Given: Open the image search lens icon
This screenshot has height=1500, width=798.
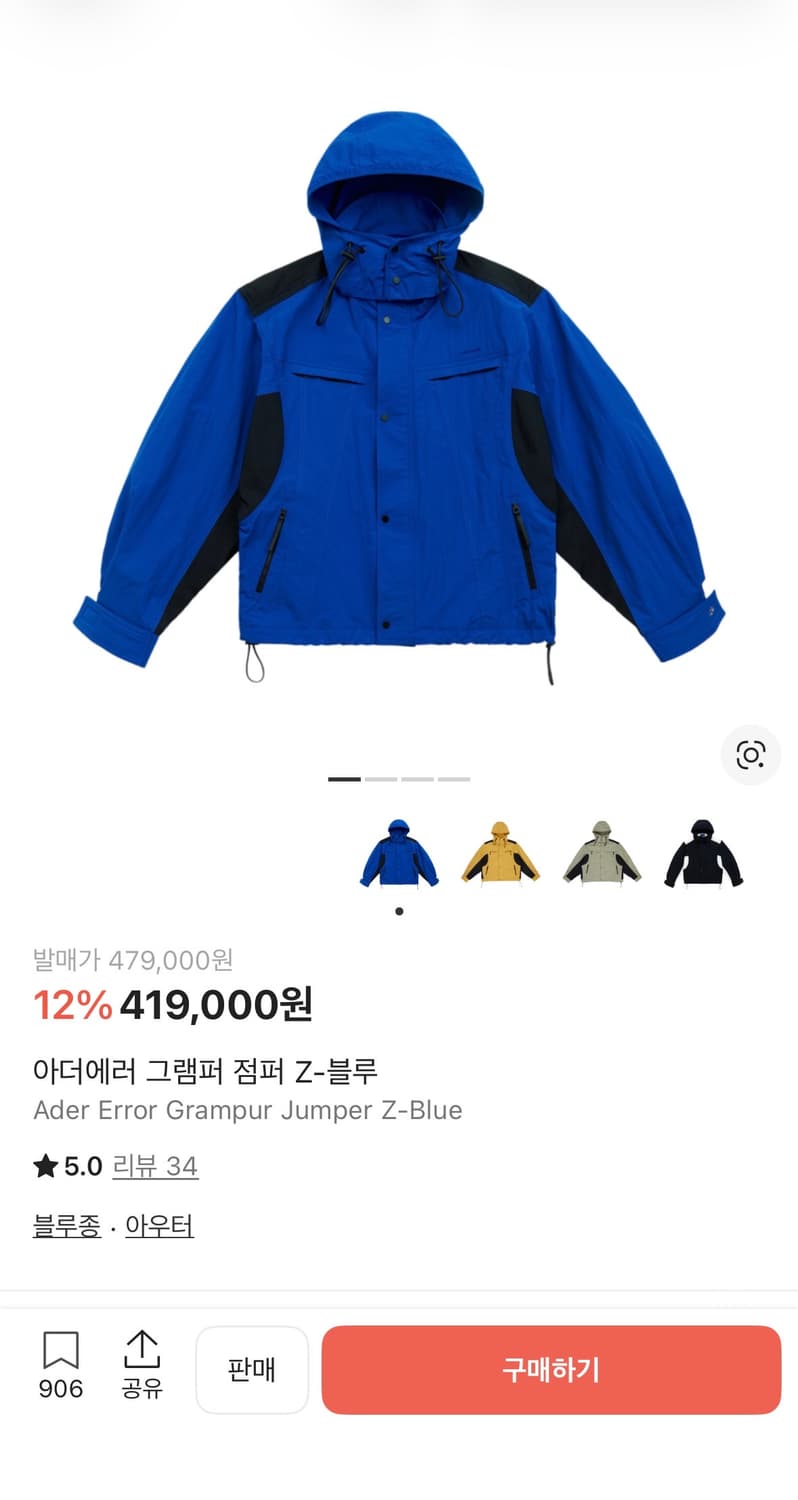Looking at the screenshot, I should point(751,756).
